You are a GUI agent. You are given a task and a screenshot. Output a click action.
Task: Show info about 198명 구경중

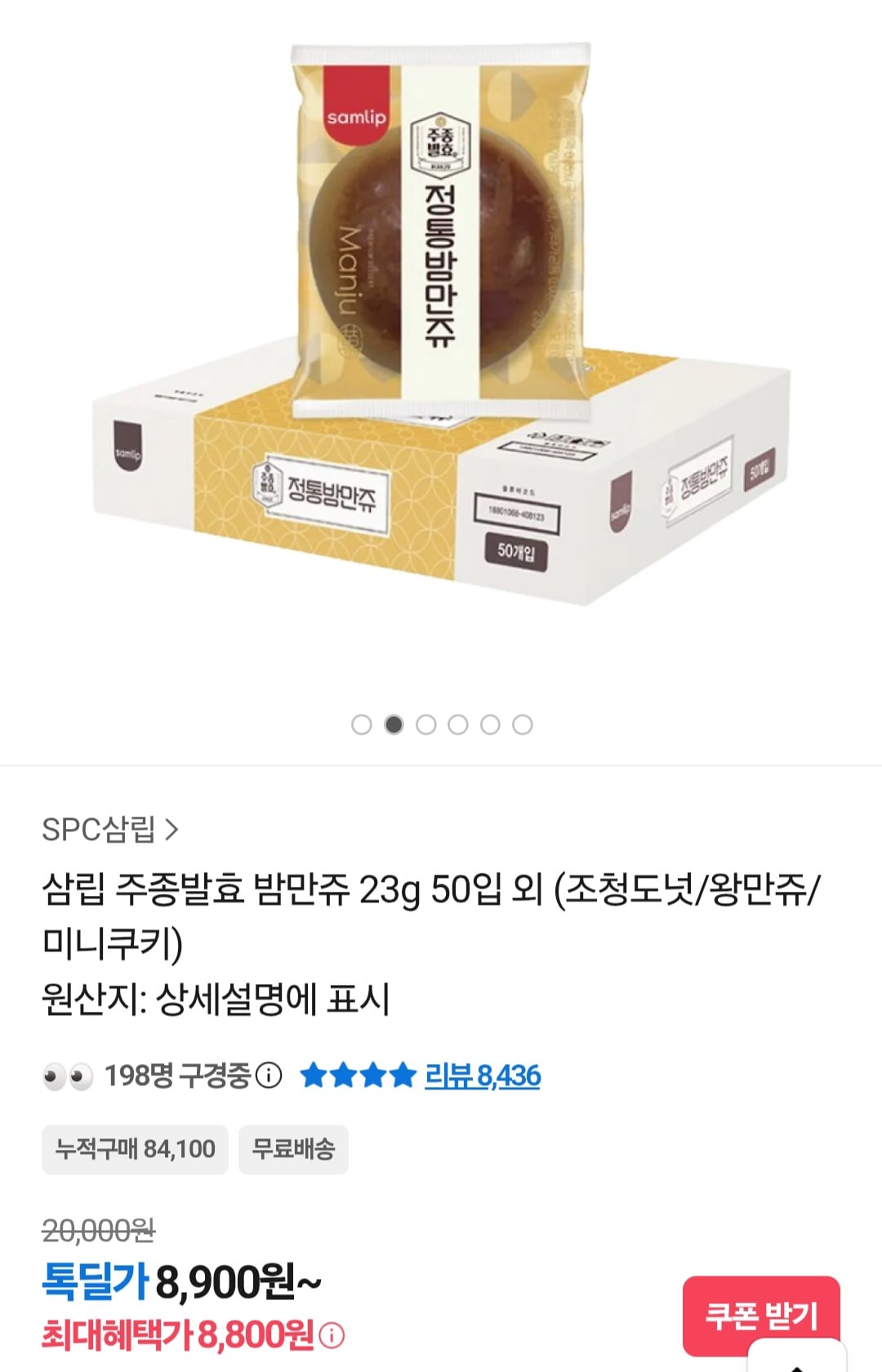[x=269, y=1076]
